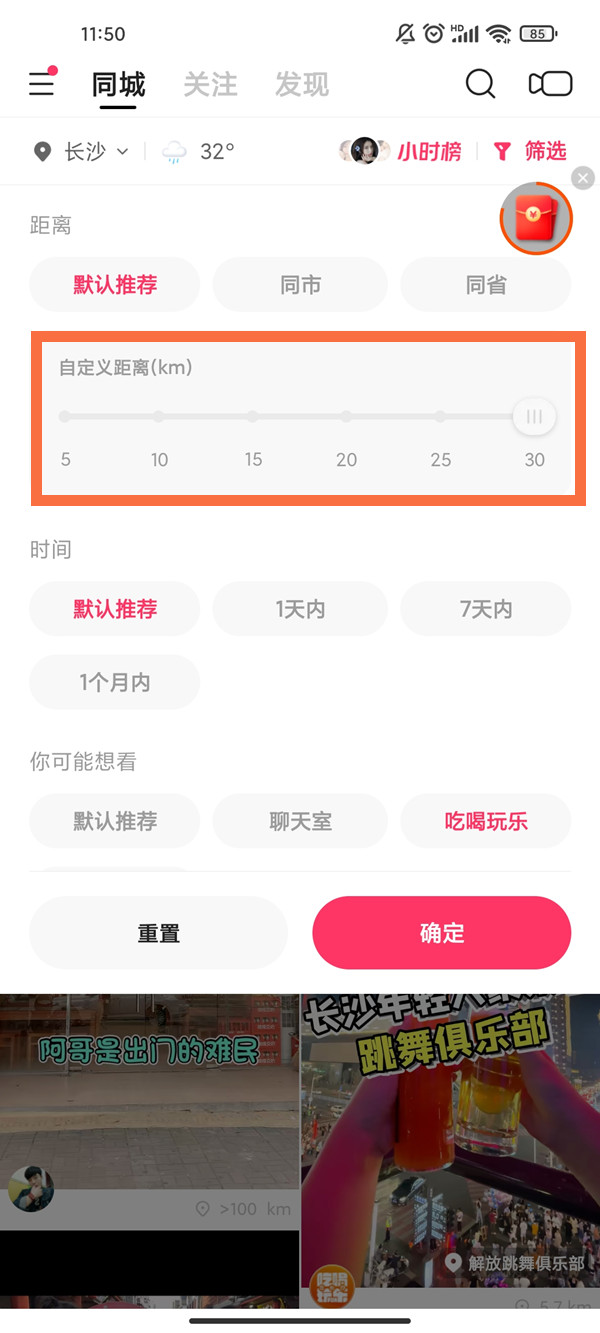
Task: Set custom distance slider to 15 km
Action: tap(253, 417)
